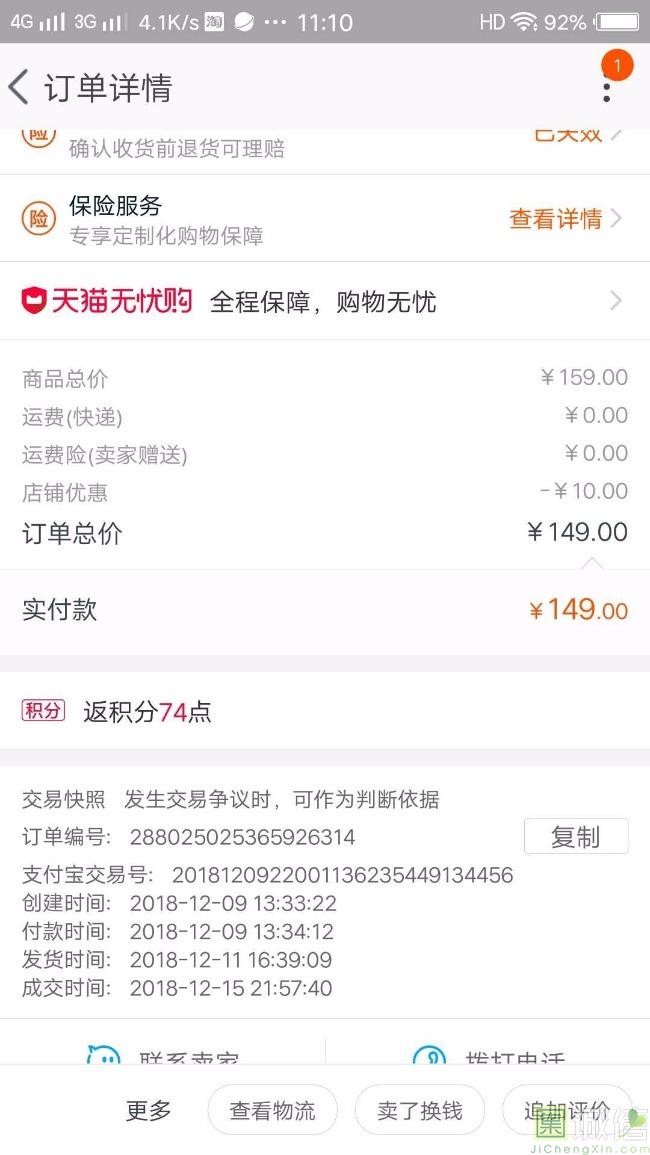Add a follow-up review with 追加评价
This screenshot has width=650, height=1155.
(566, 1110)
